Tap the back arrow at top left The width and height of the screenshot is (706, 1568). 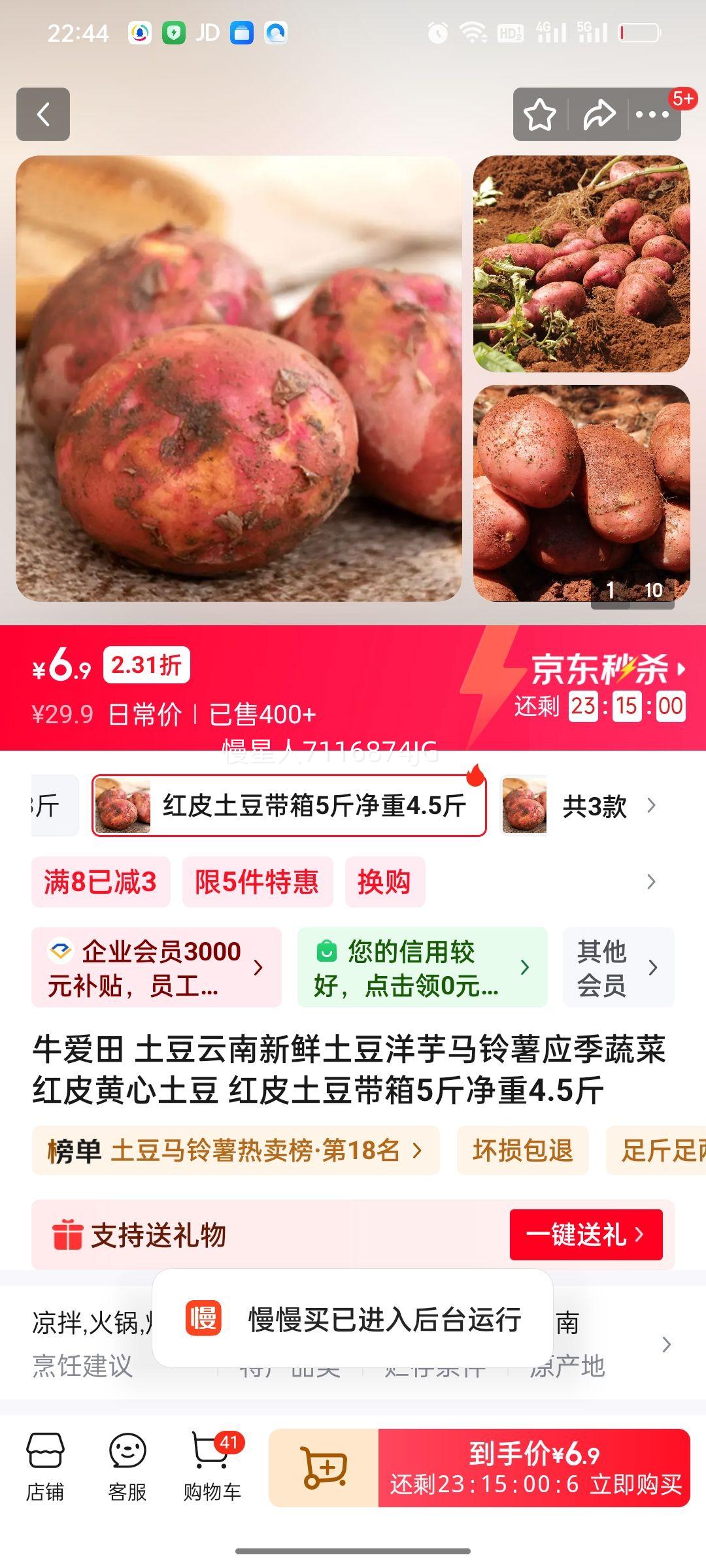tap(42, 115)
